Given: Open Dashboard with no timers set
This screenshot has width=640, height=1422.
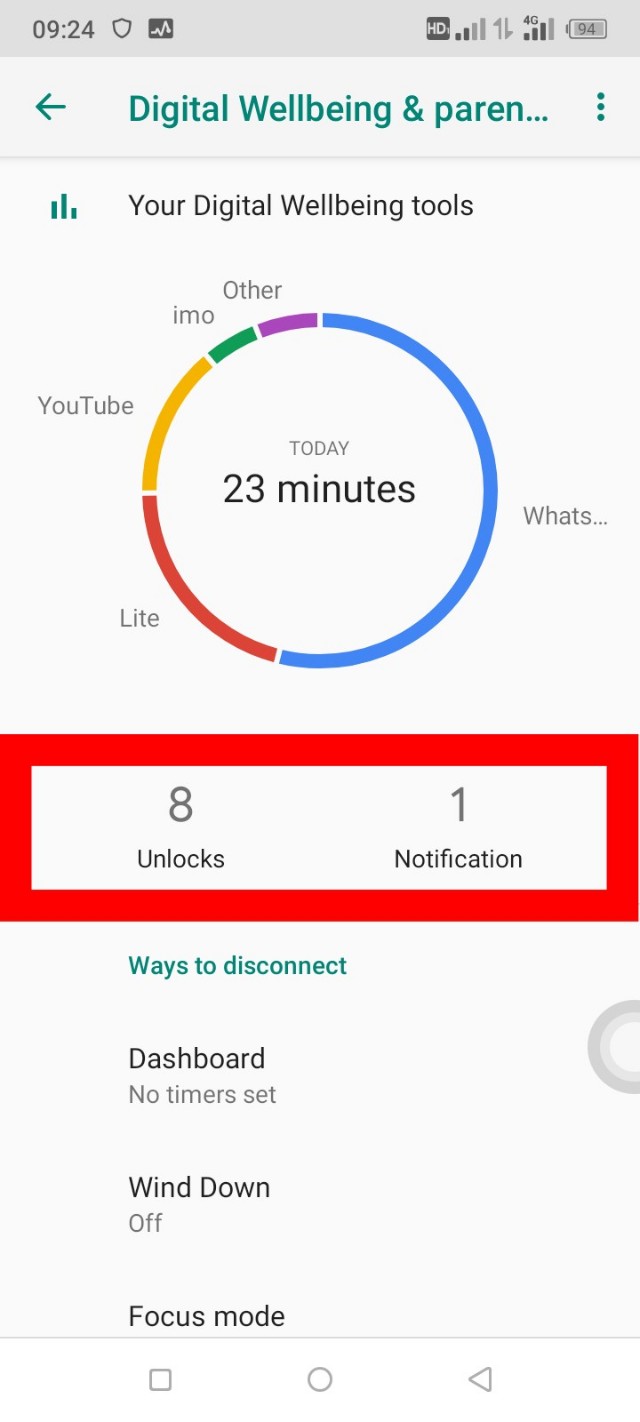Looking at the screenshot, I should pyautogui.click(x=200, y=1075).
